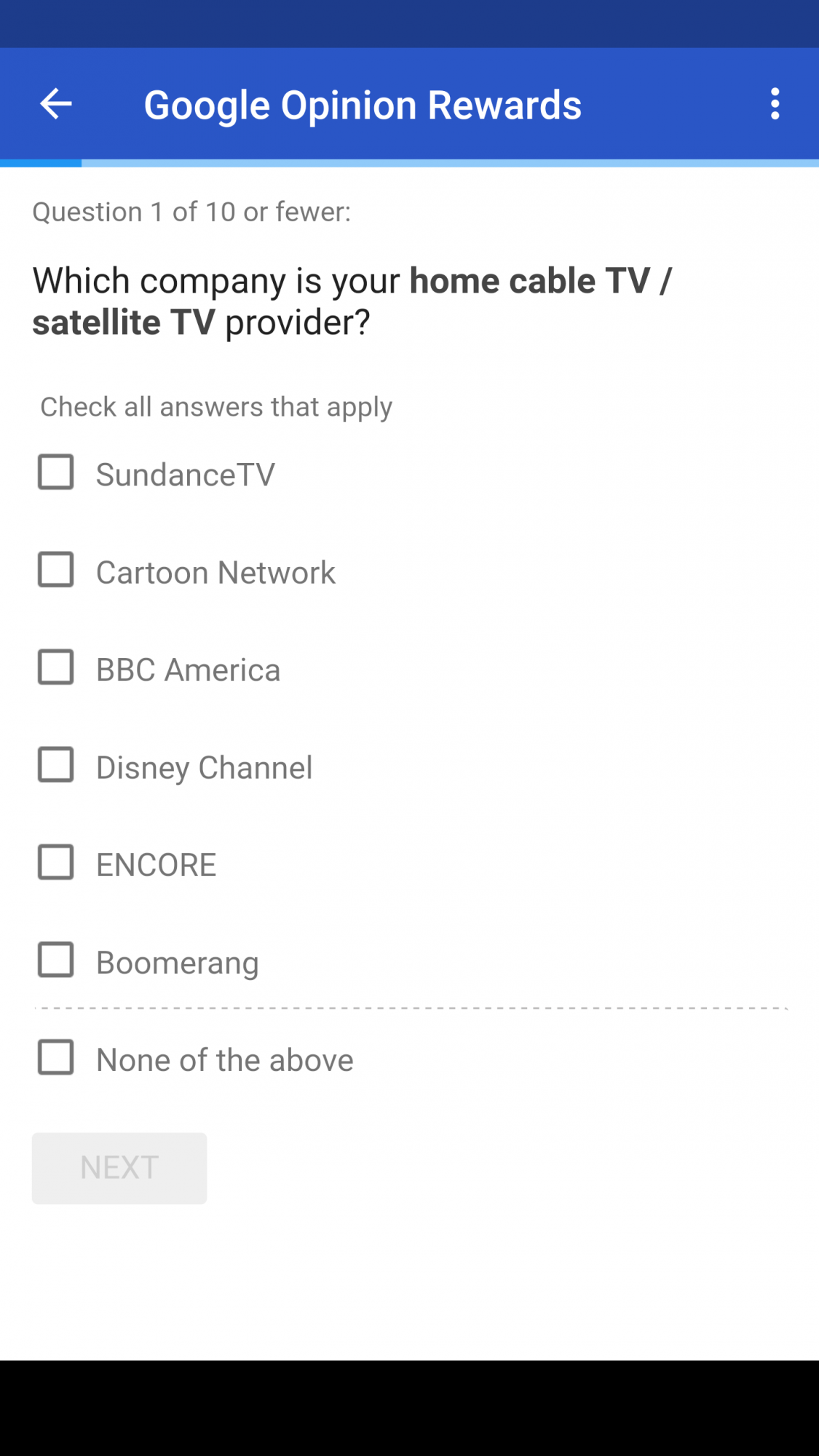This screenshot has height=1456, width=819.
Task: Check Disney Channel as an answer
Action: (55, 765)
